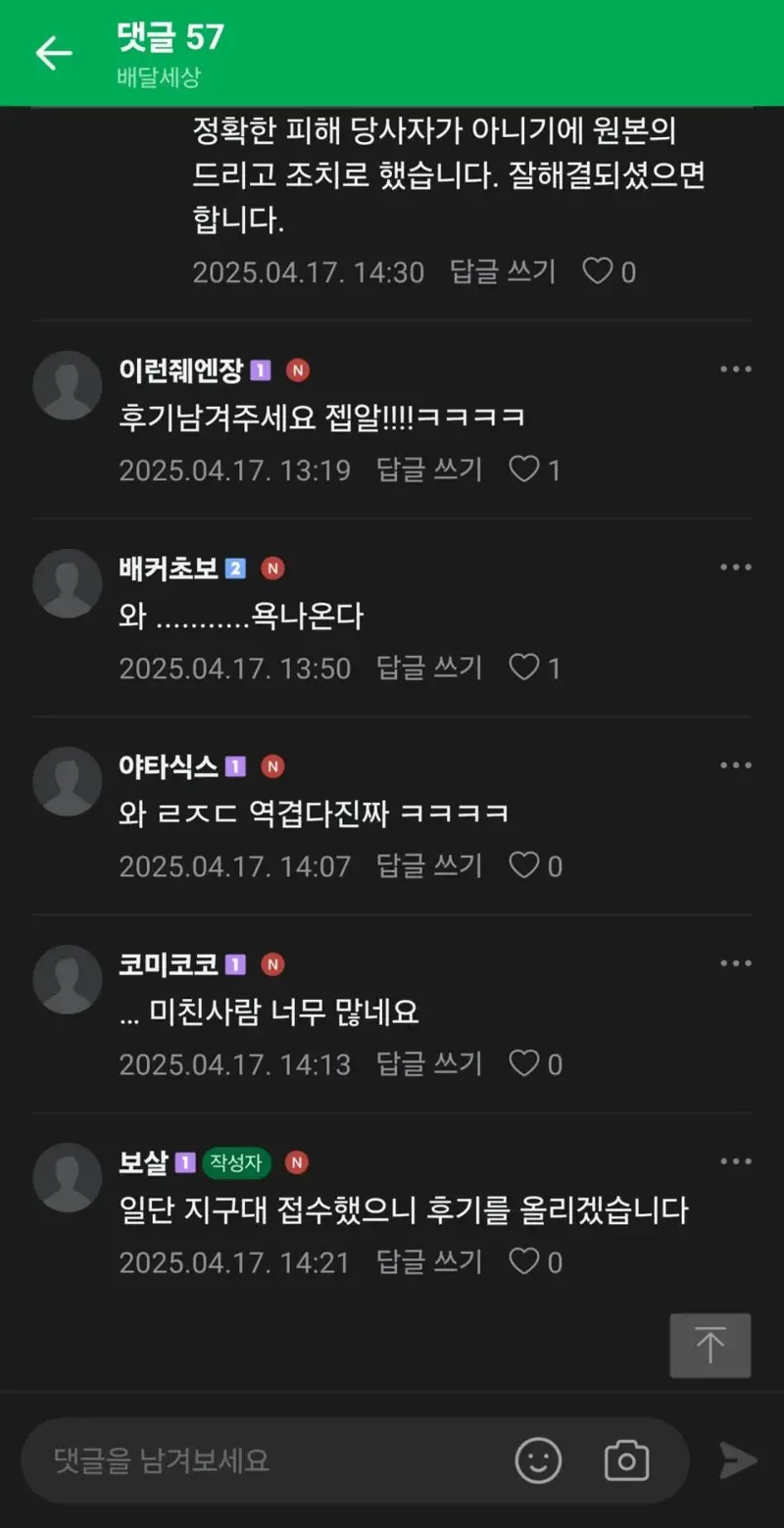The image size is (784, 1528).
Task: Reply to 이런줴엔장's comment
Action: click(429, 469)
